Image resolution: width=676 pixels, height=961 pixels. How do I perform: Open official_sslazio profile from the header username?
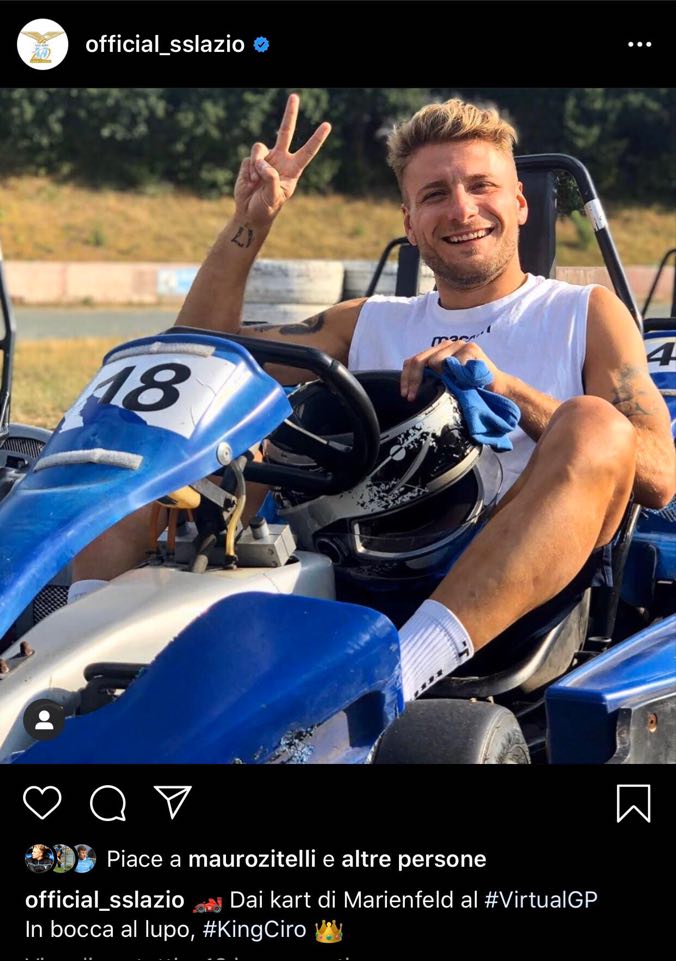(164, 44)
